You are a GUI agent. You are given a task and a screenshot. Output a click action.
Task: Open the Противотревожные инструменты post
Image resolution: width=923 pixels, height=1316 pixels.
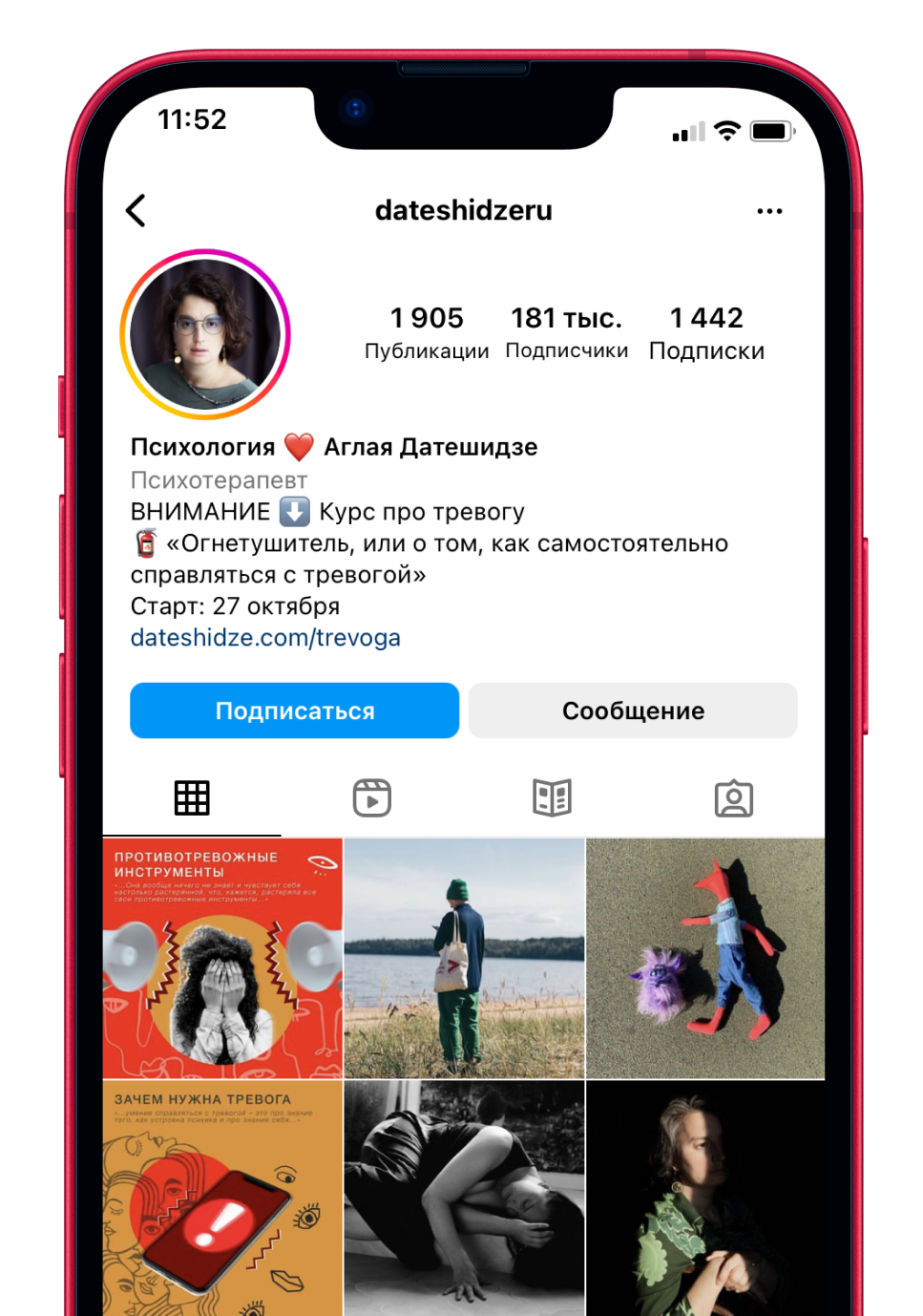coord(222,958)
